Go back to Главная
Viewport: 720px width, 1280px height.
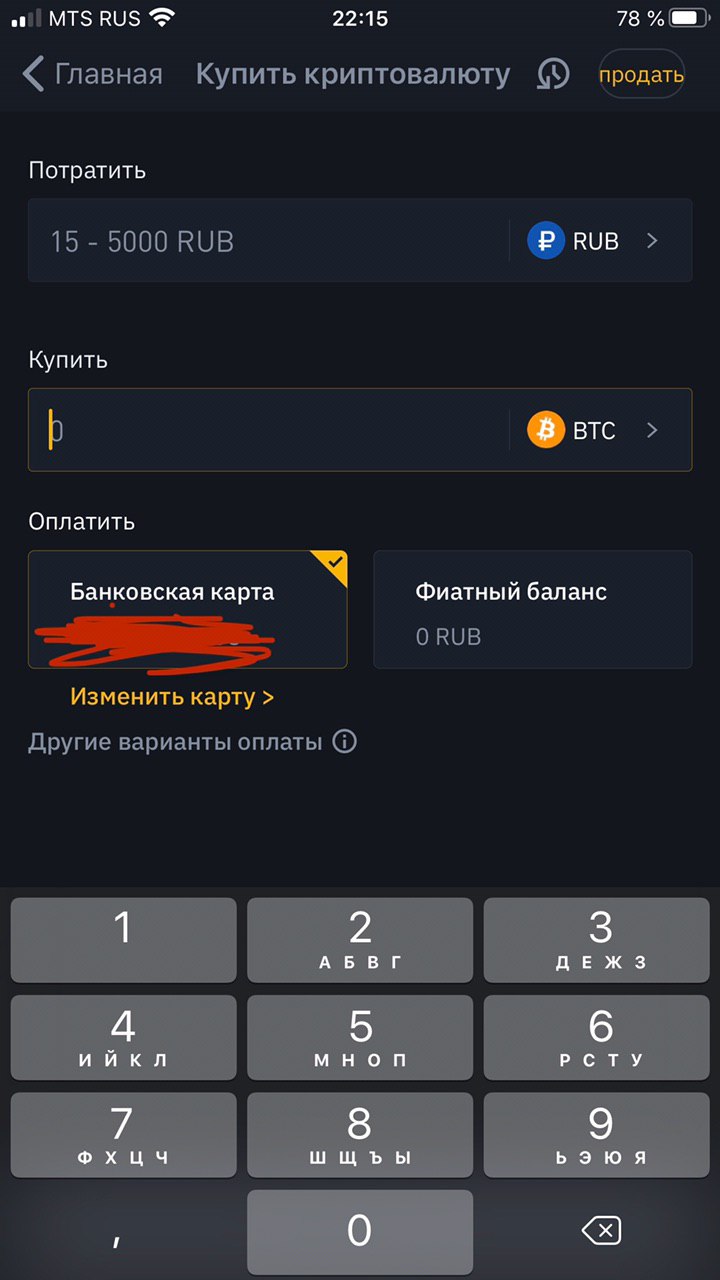click(x=92, y=75)
